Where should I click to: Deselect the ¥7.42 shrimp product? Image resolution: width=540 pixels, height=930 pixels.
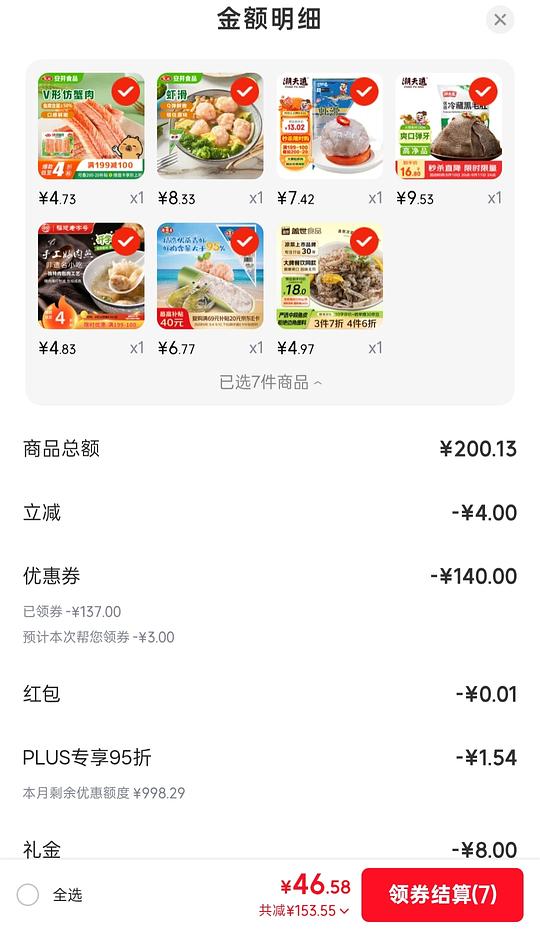pyautogui.click(x=364, y=91)
